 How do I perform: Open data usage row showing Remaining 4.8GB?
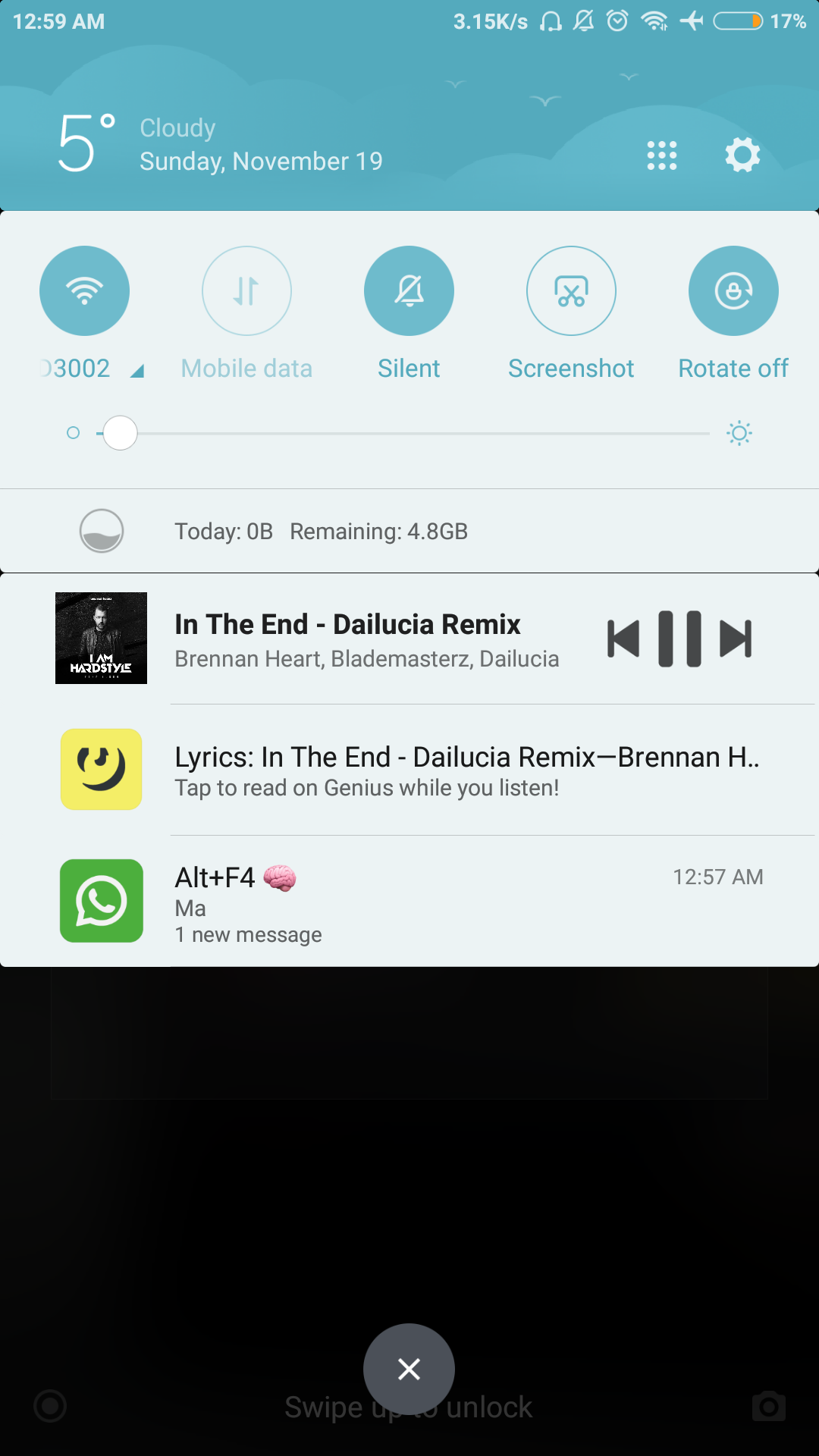[x=409, y=531]
